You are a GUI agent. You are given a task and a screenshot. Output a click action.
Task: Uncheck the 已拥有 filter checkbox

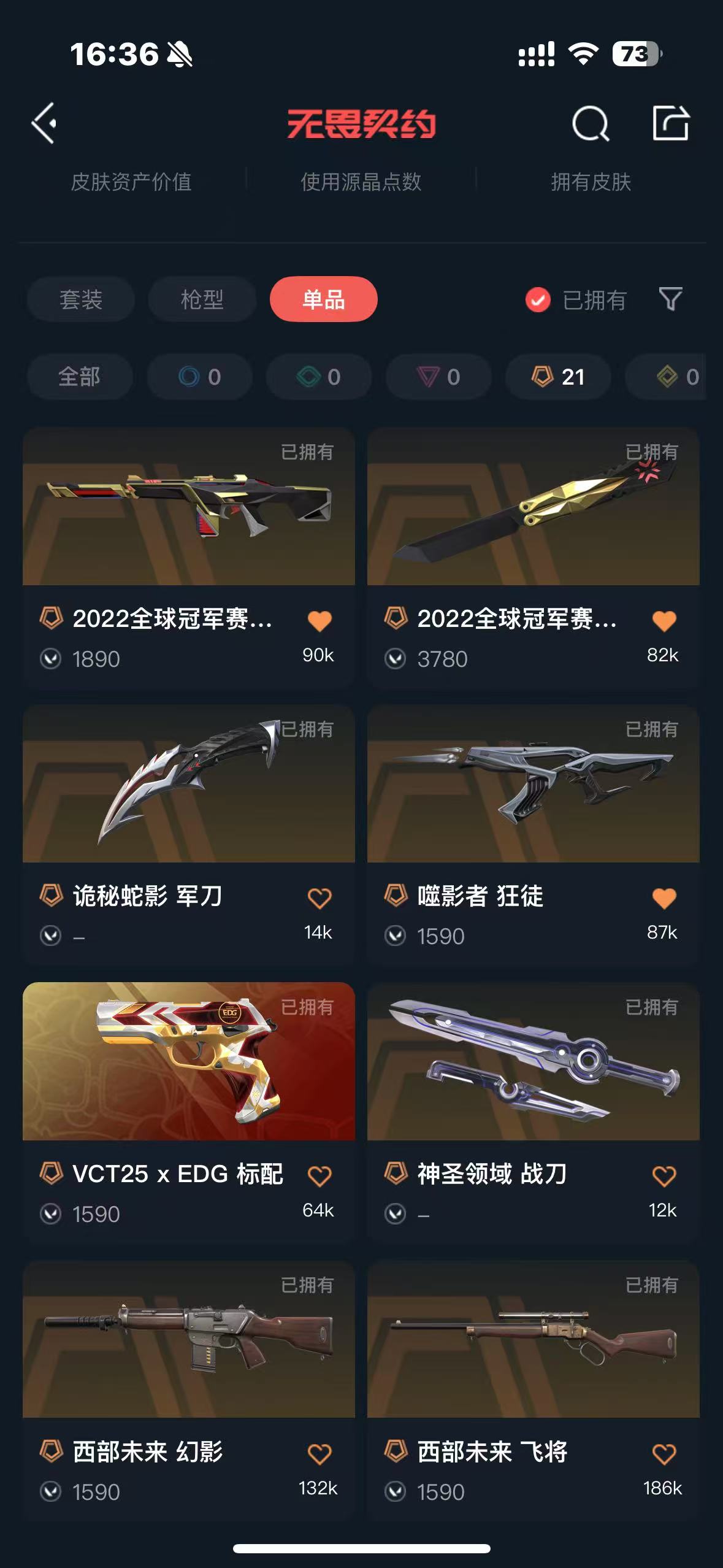pyautogui.click(x=538, y=300)
